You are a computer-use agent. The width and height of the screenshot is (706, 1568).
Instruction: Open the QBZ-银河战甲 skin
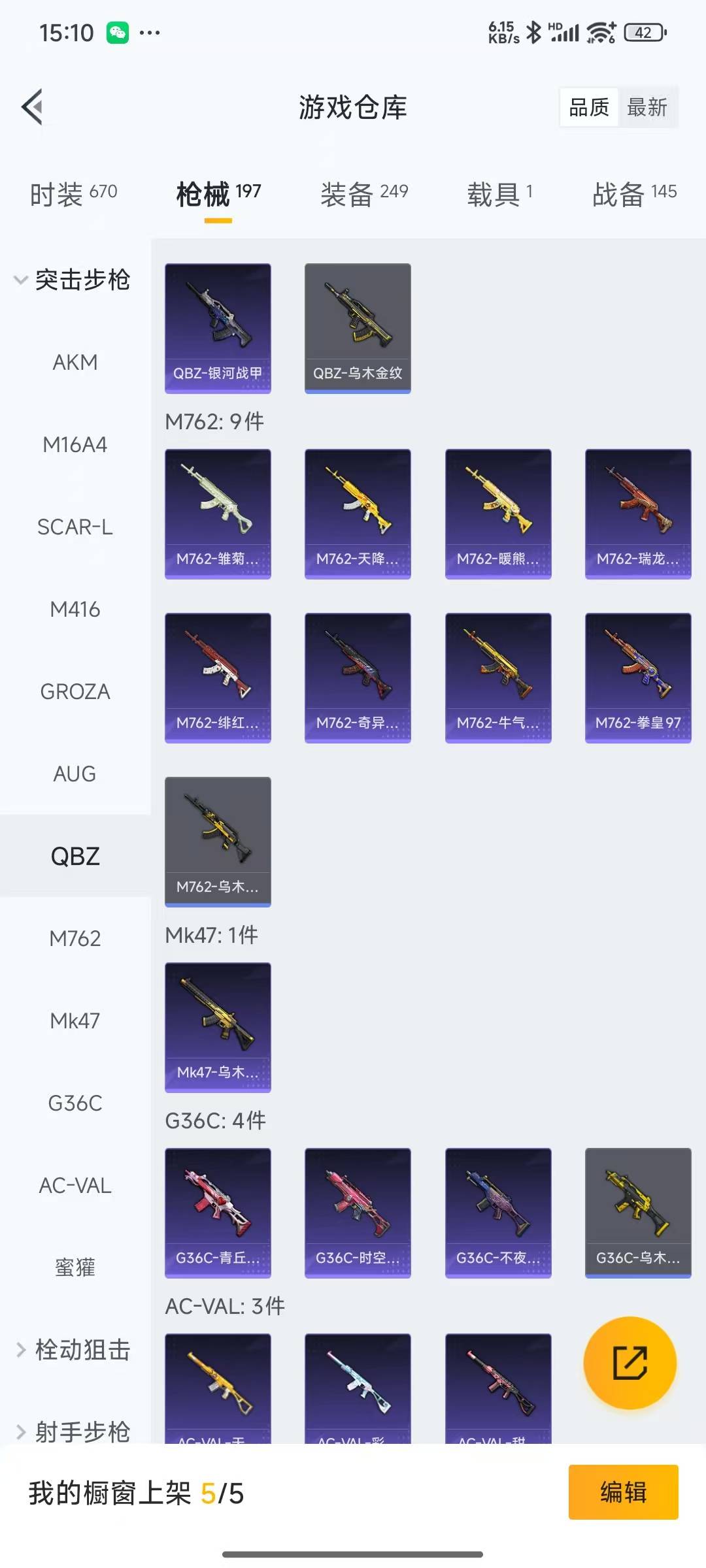click(x=218, y=328)
